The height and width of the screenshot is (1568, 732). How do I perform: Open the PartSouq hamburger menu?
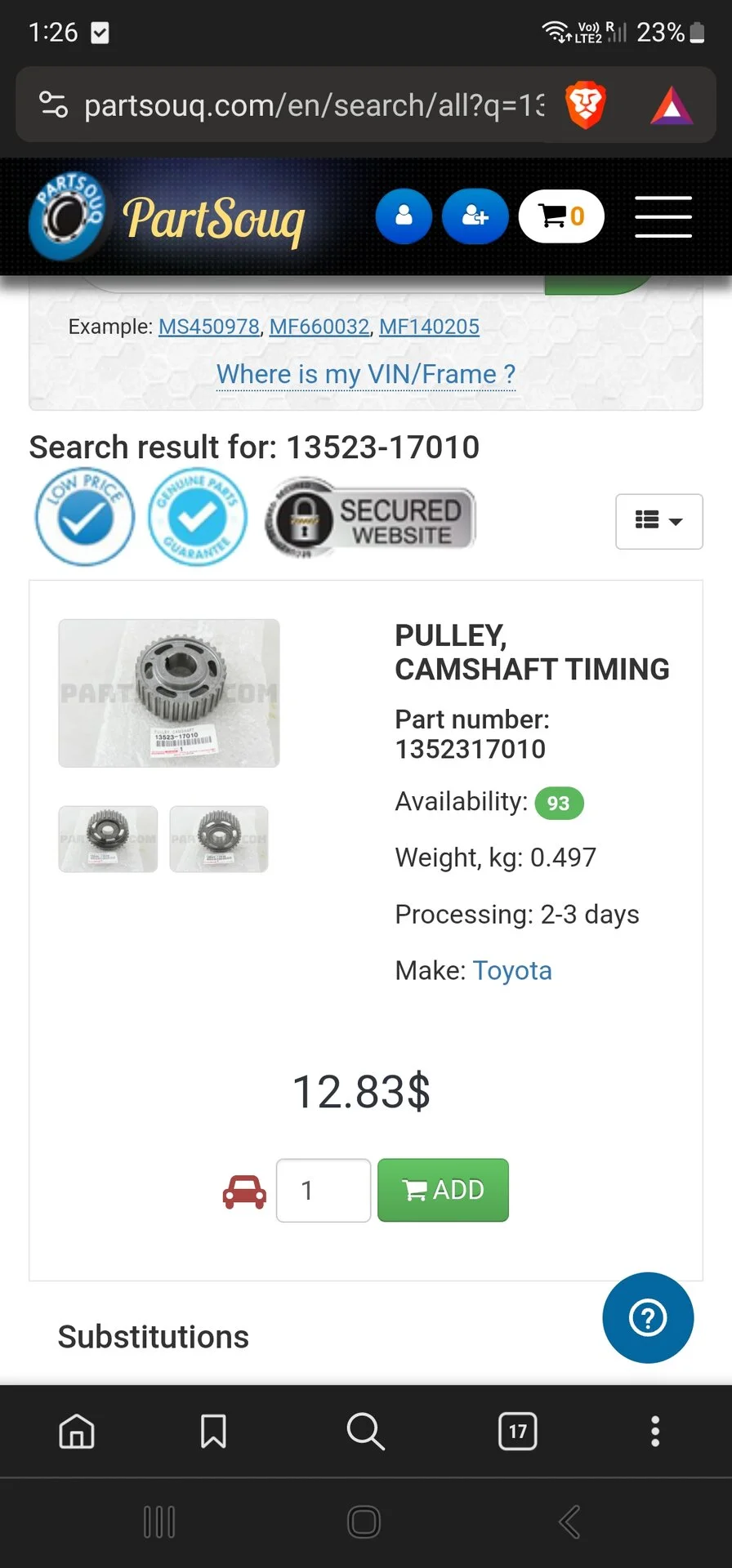(663, 216)
